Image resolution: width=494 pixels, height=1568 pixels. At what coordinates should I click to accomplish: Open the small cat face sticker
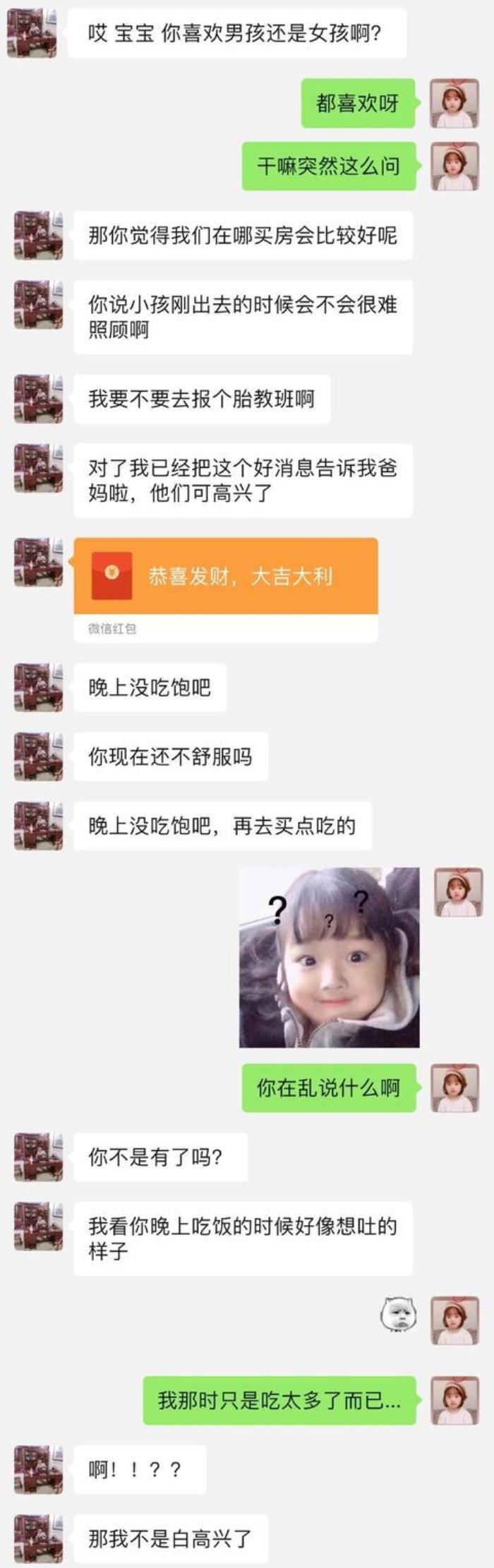(399, 1315)
